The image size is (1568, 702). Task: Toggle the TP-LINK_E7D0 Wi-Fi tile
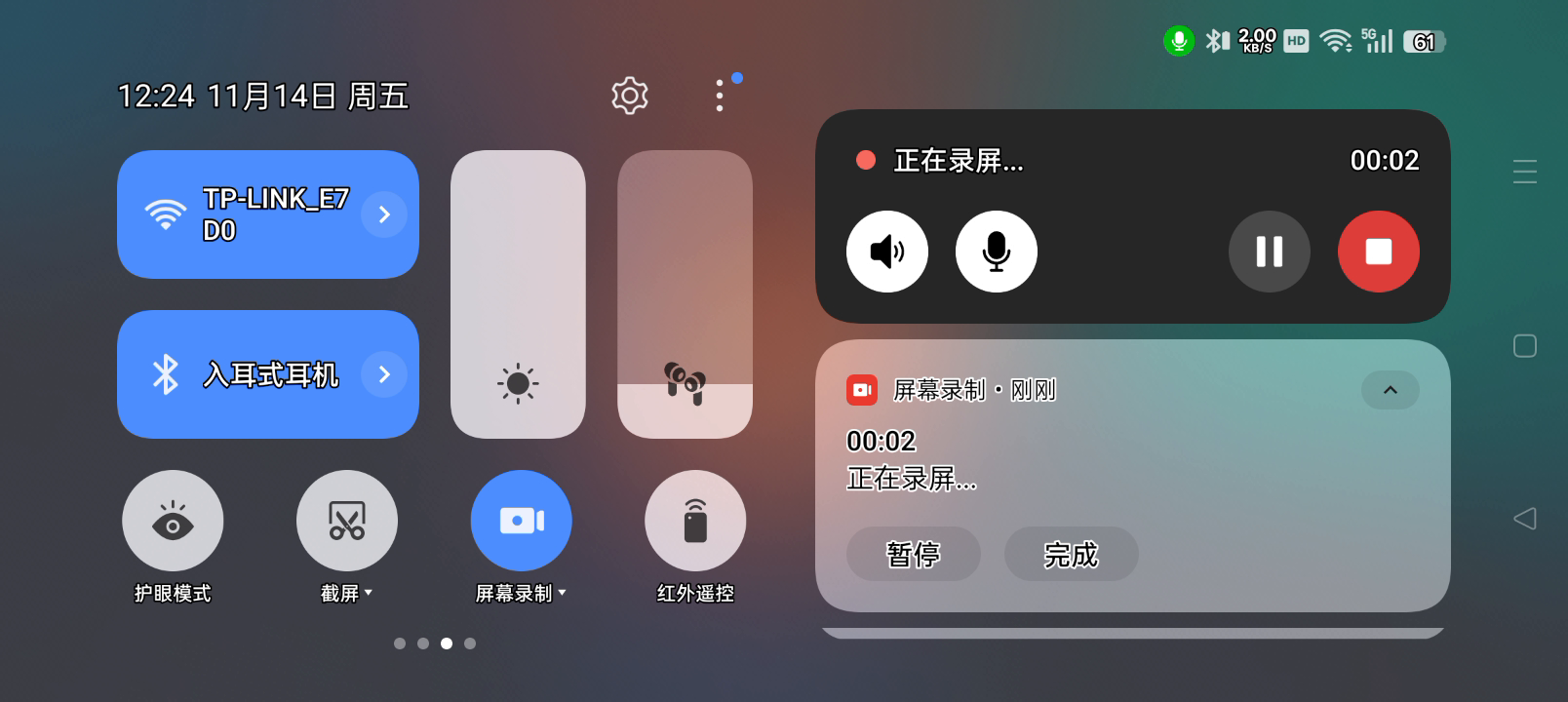click(244, 214)
